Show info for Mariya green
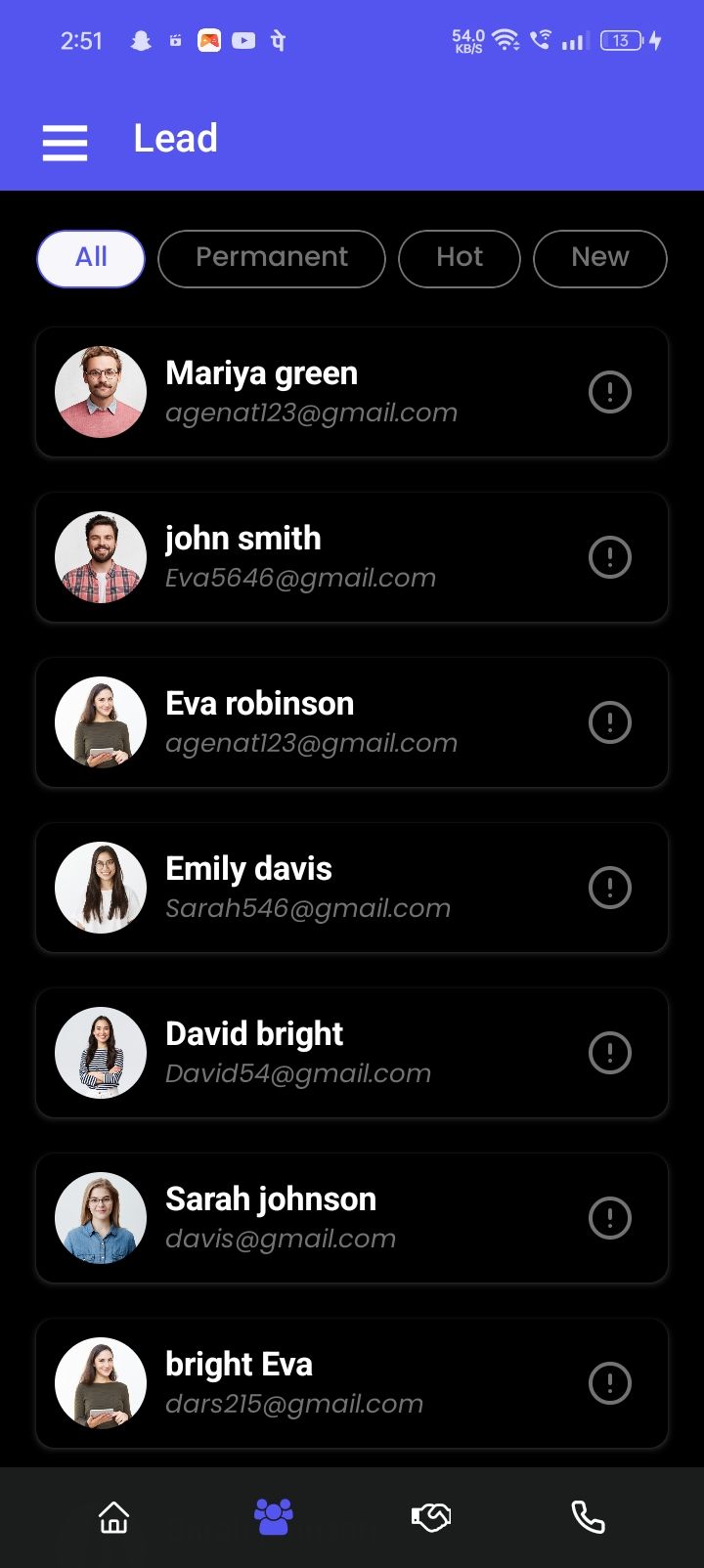This screenshot has height=1568, width=704. [x=610, y=392]
